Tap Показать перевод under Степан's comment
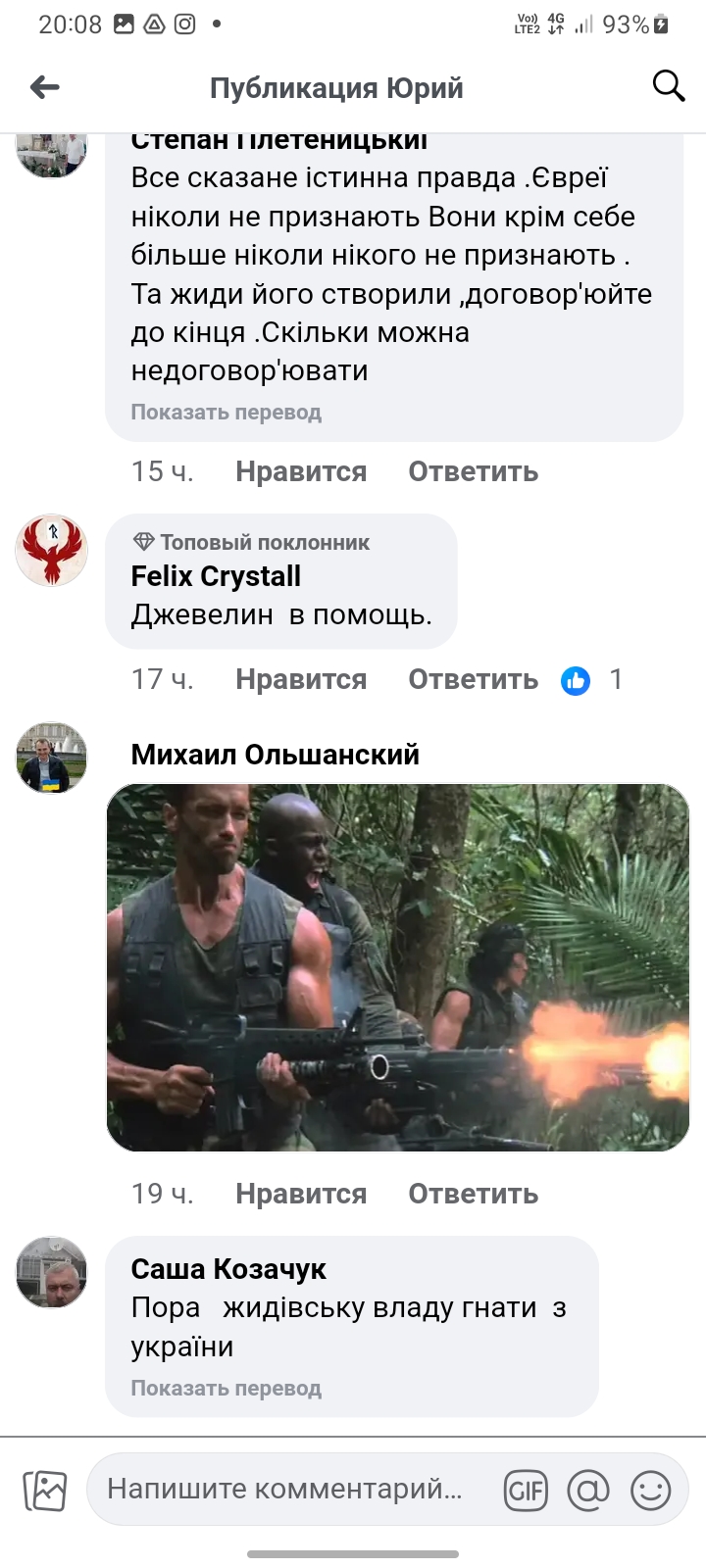The height and width of the screenshot is (1568, 706). [227, 413]
